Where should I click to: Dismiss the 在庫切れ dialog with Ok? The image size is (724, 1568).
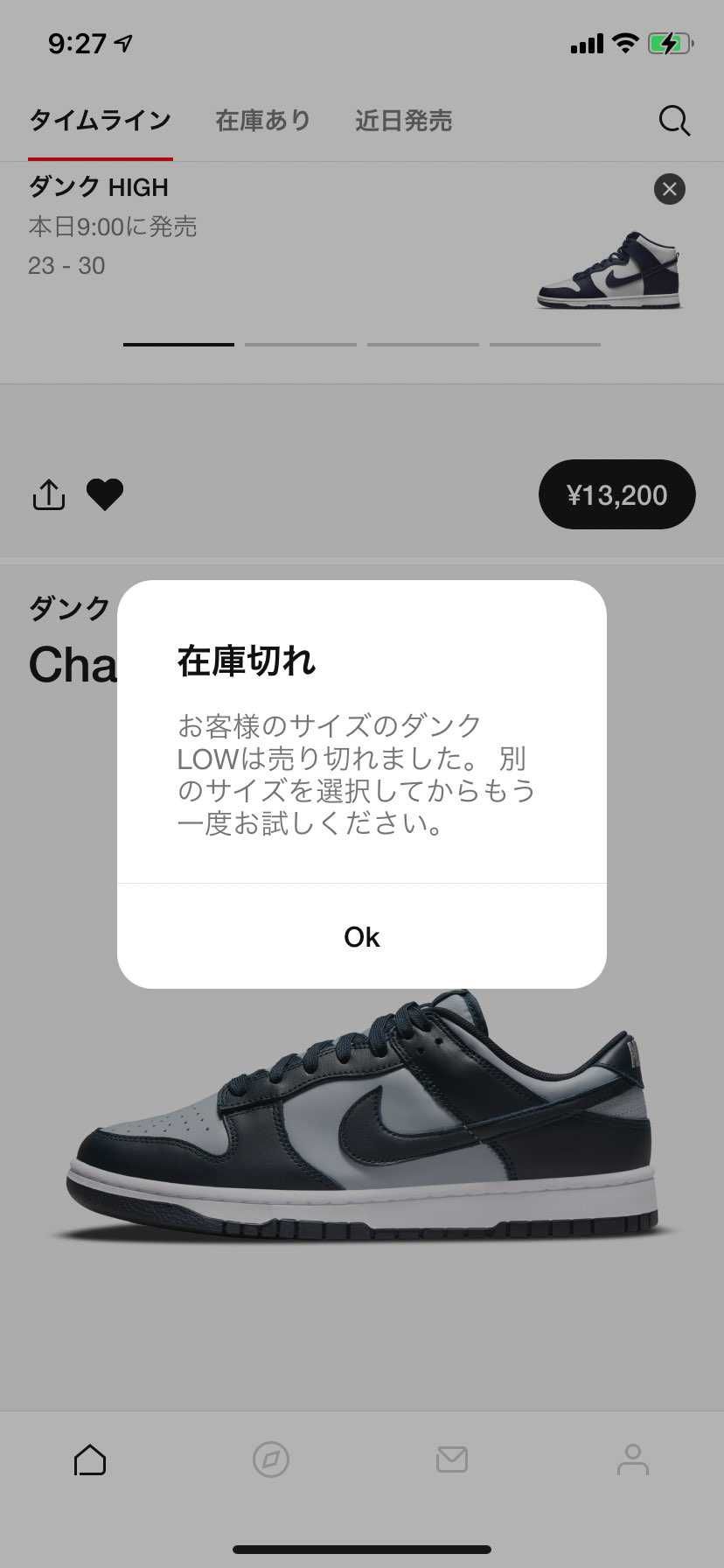[x=361, y=936]
